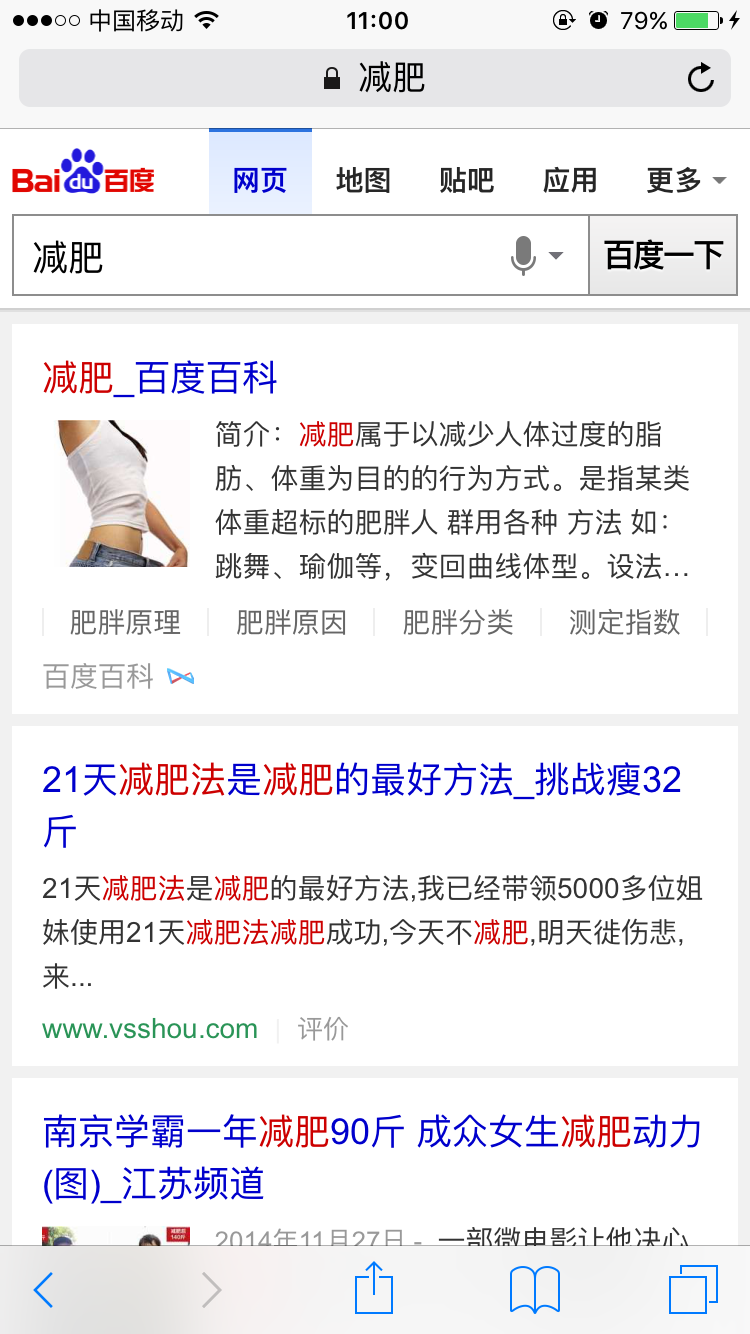The image size is (750, 1334).
Task: Open the 应用 tab
Action: point(570,180)
